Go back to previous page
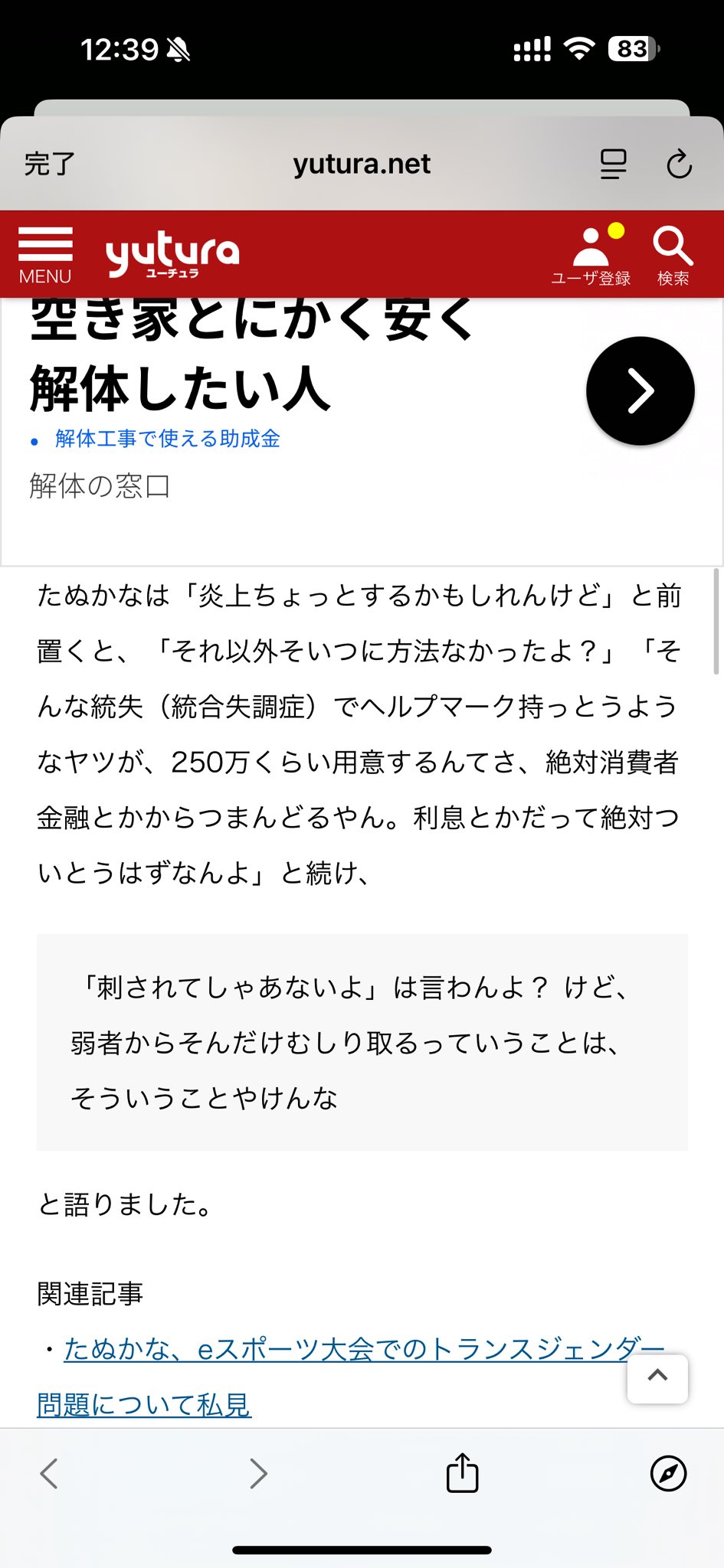This screenshot has width=724, height=1568. click(x=49, y=1473)
